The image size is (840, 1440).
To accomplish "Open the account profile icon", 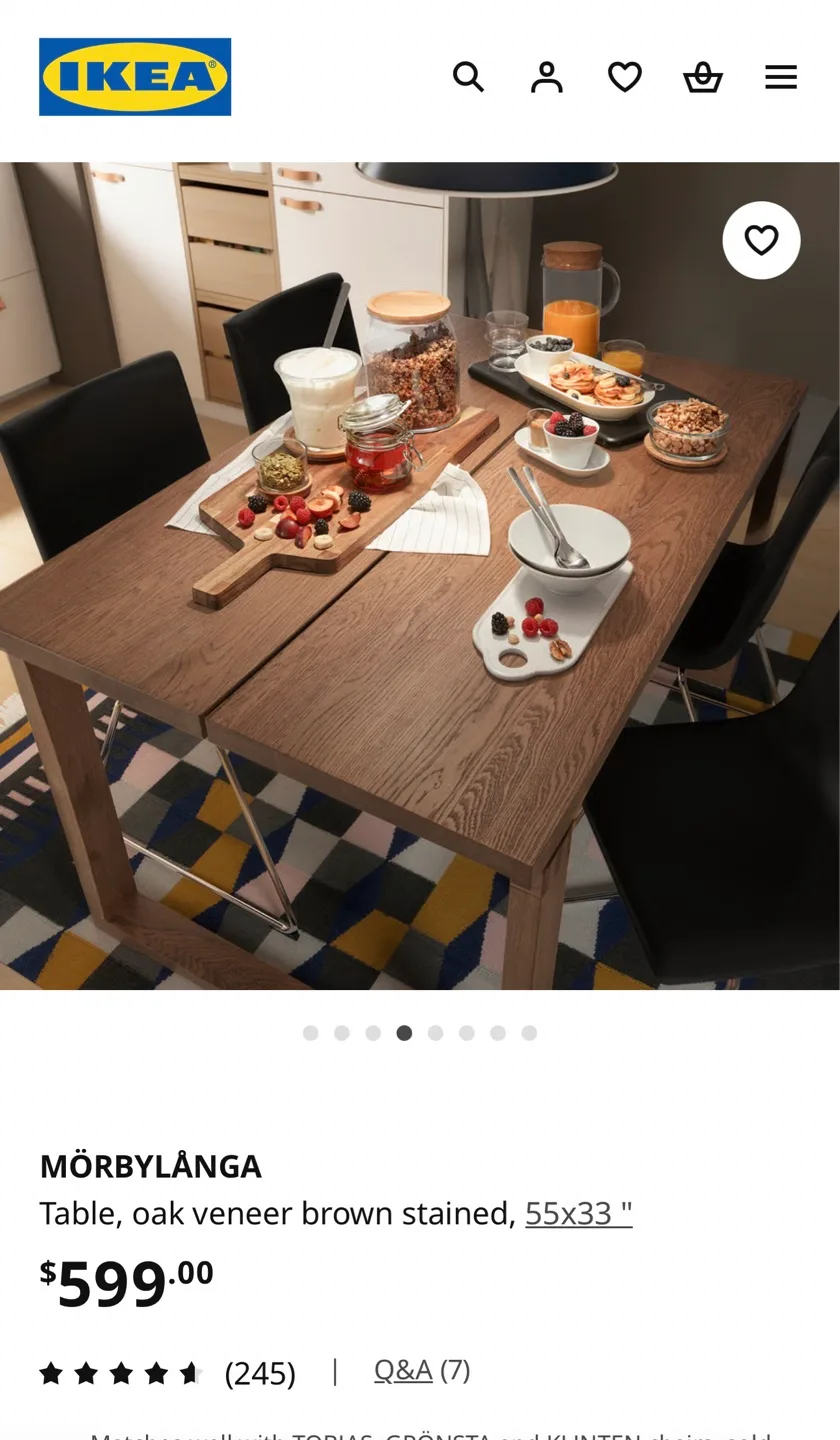I will (546, 77).
